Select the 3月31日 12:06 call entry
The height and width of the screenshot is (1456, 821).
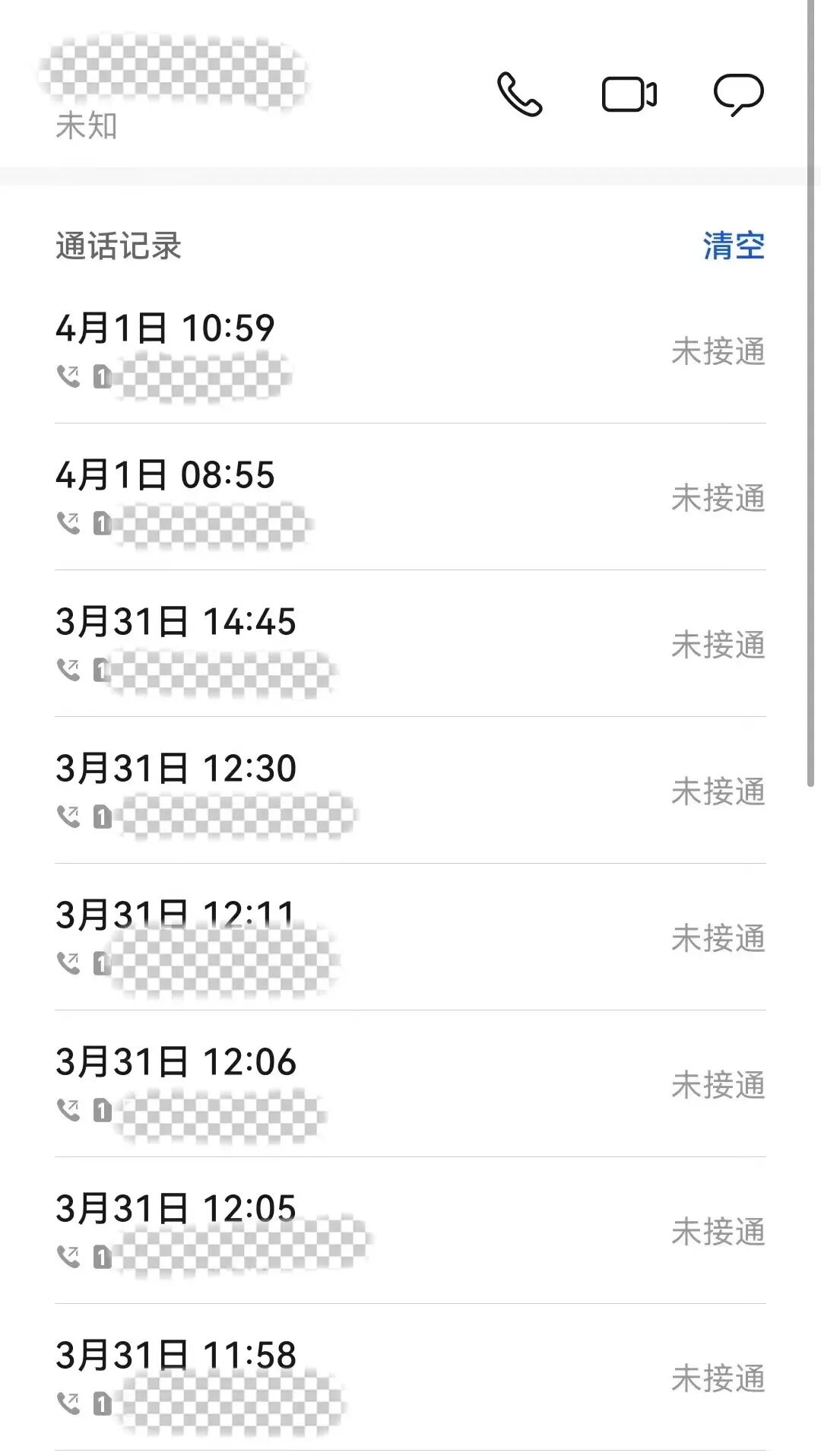pos(410,1083)
